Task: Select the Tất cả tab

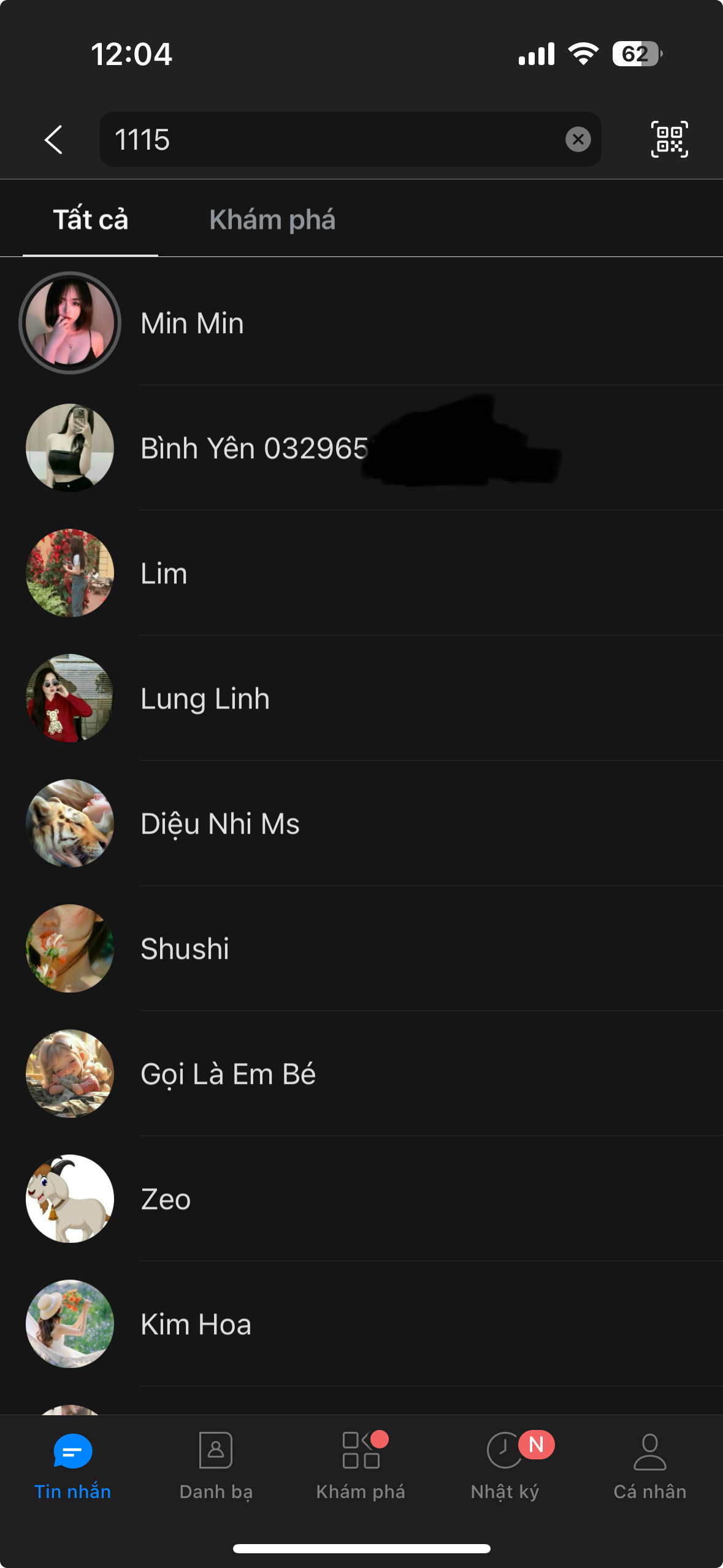Action: click(91, 220)
